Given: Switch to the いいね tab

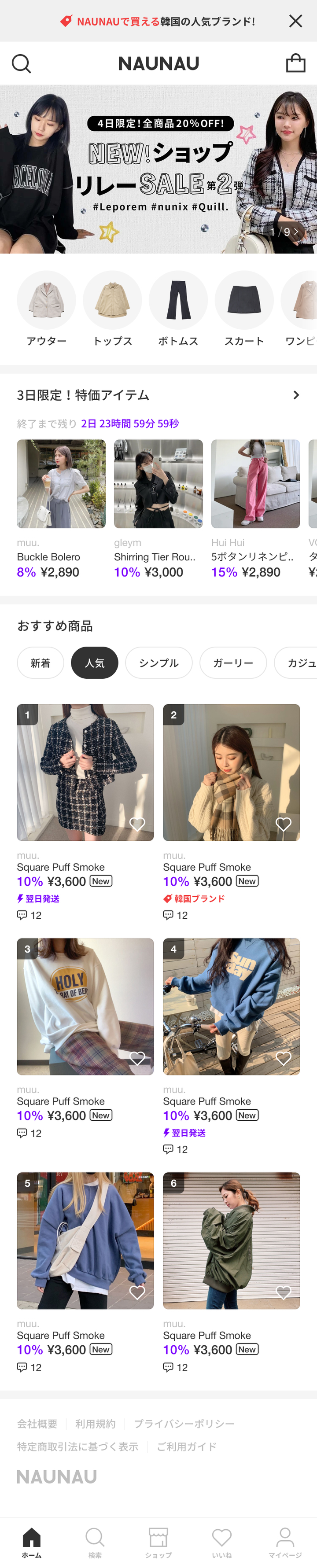Looking at the screenshot, I should (221, 1542).
